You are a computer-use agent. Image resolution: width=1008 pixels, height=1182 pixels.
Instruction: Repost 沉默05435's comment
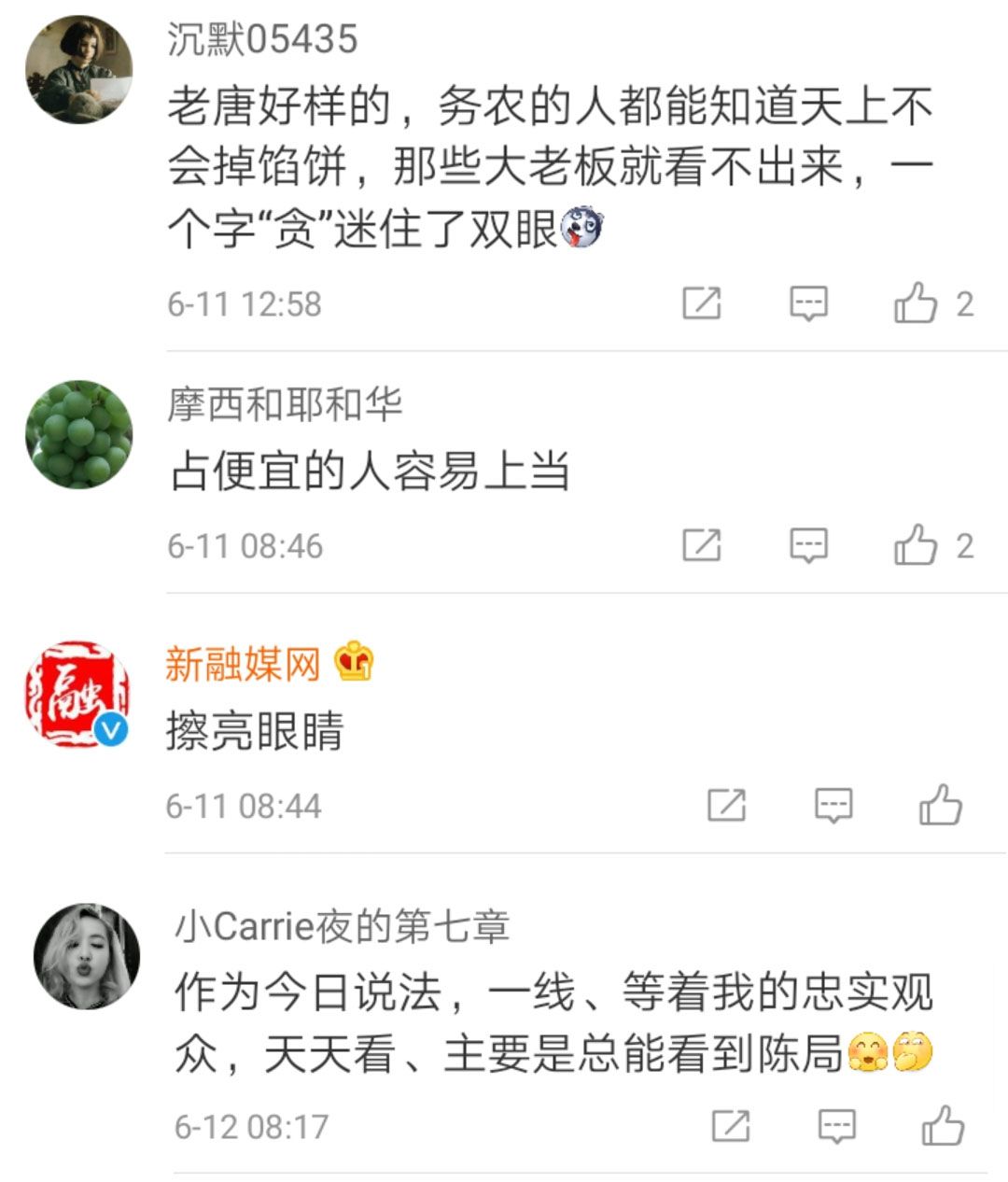click(x=702, y=303)
